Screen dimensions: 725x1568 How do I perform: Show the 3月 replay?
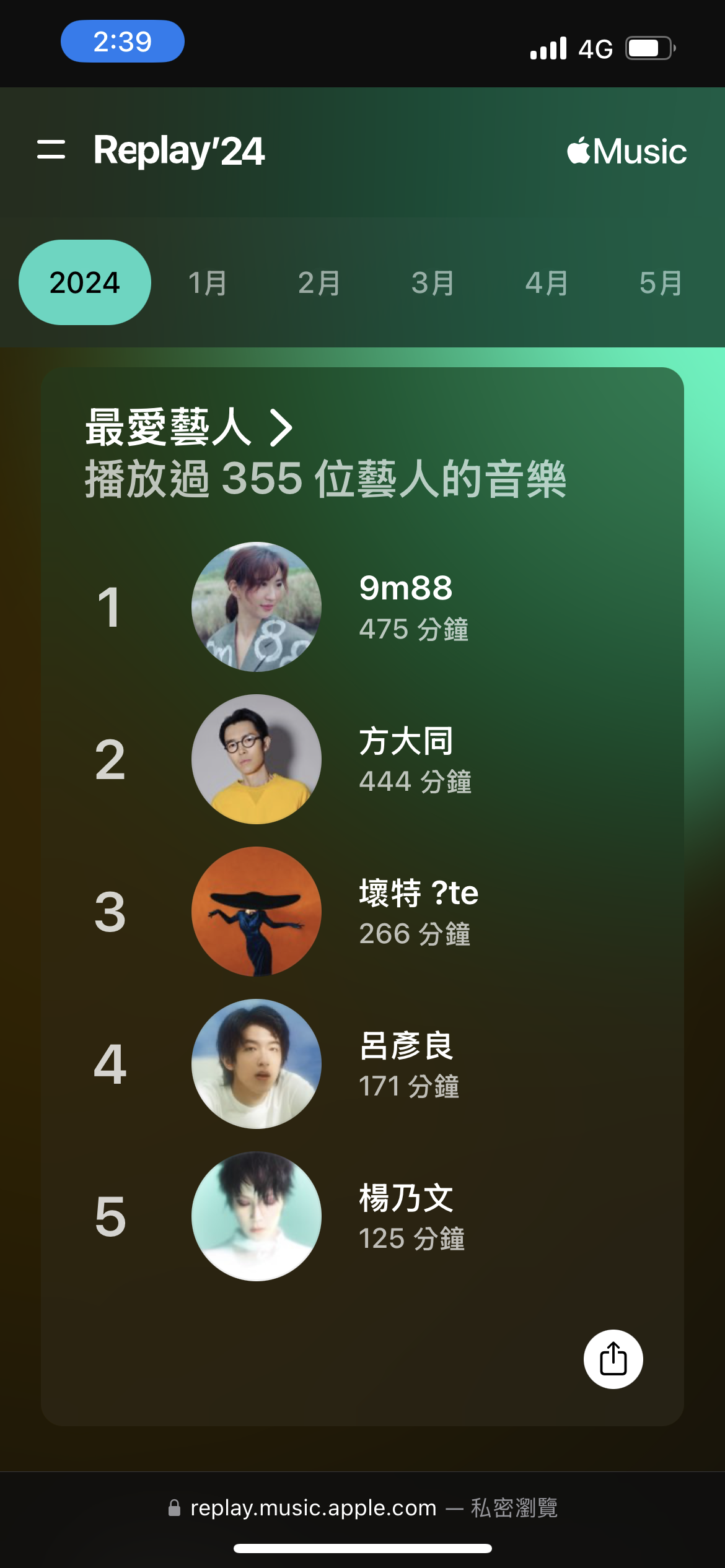433,283
